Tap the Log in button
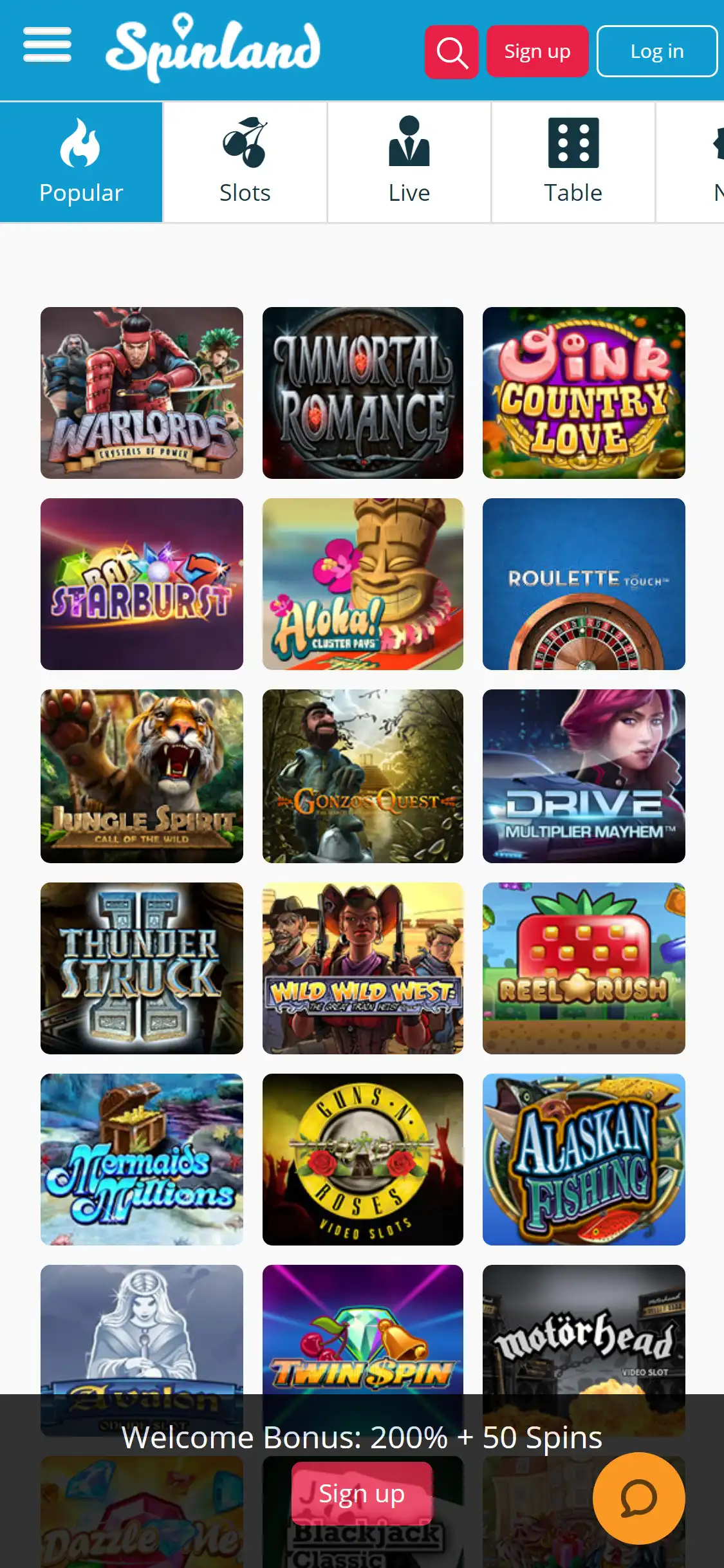 tap(656, 51)
